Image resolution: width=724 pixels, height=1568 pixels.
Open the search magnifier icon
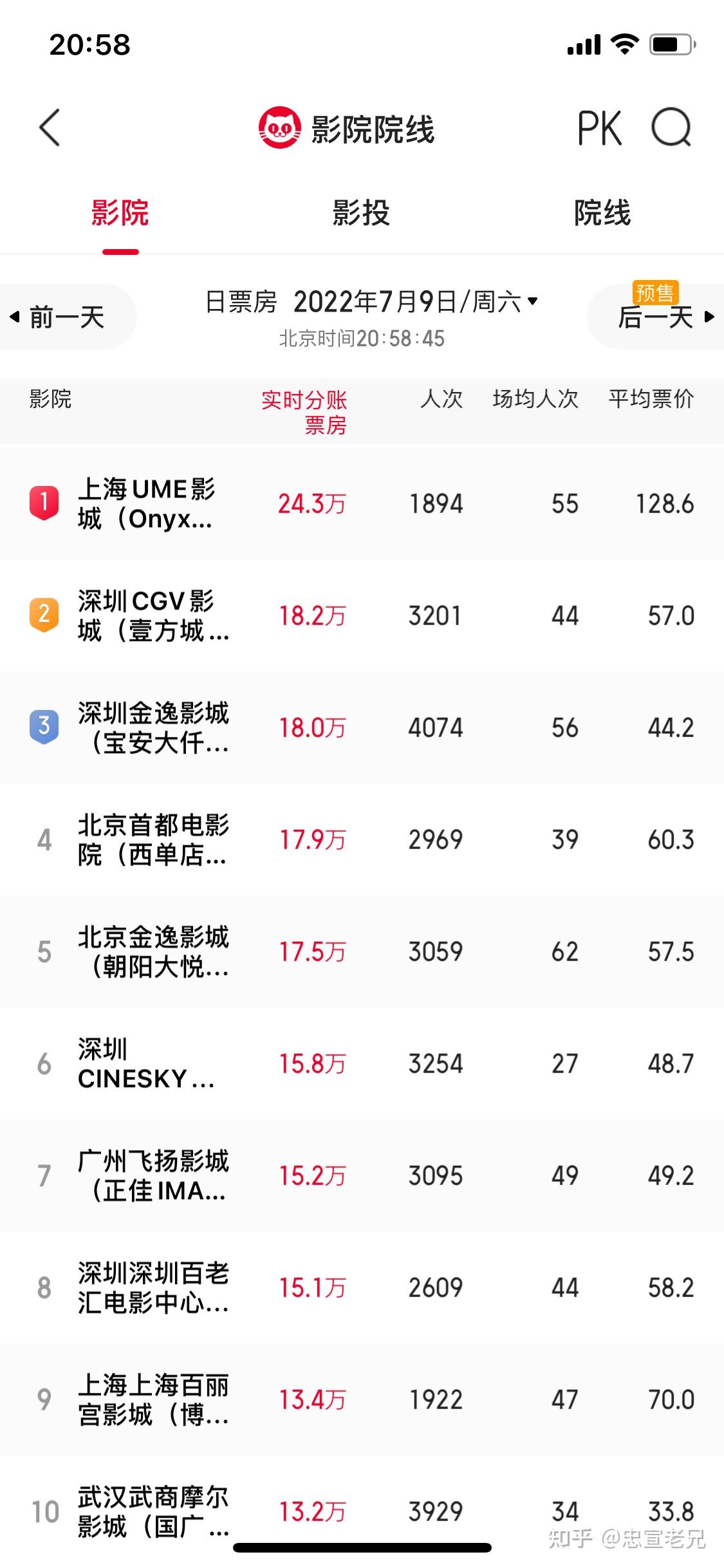pos(671,127)
